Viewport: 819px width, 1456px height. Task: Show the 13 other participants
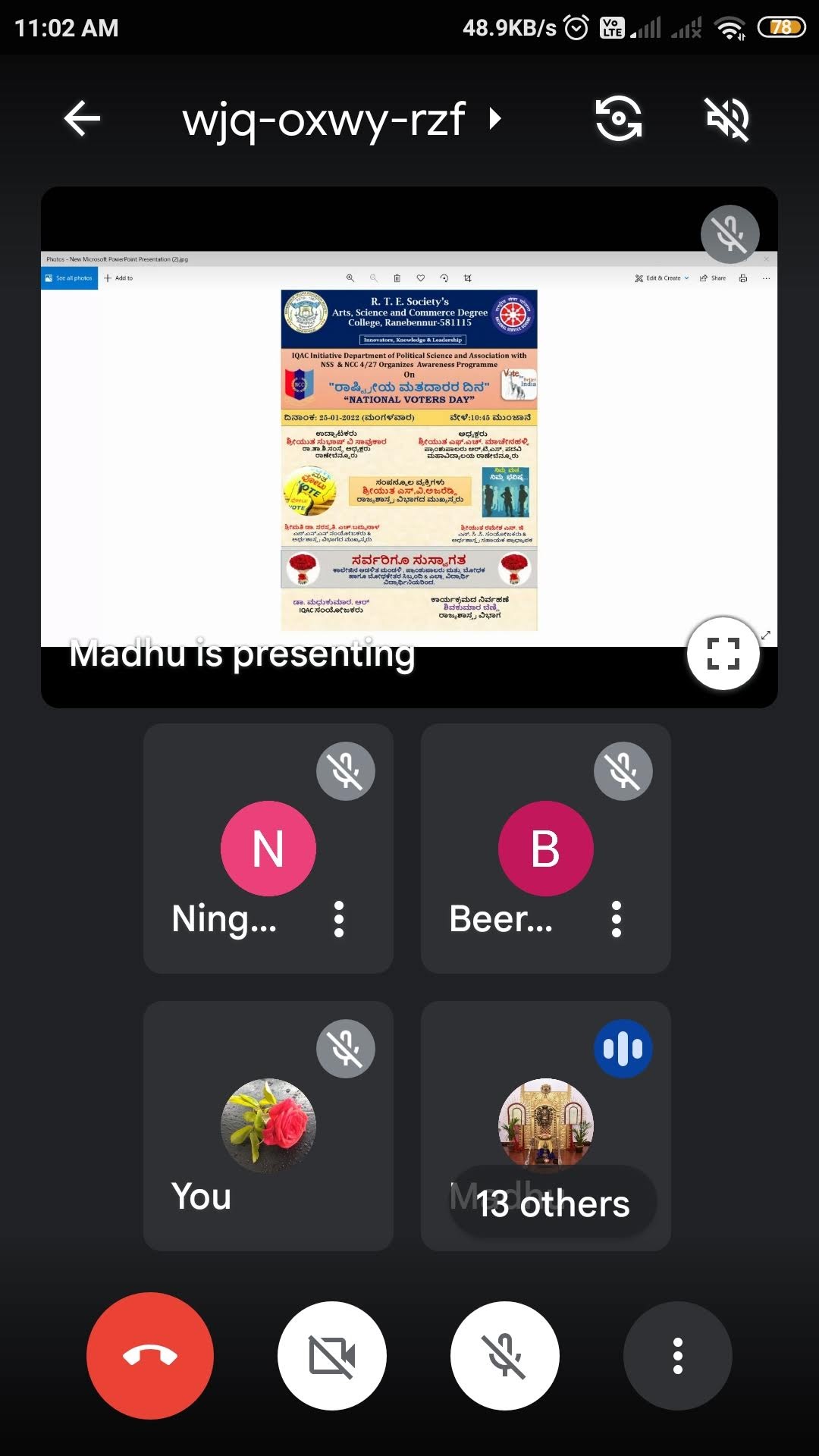coord(553,1203)
